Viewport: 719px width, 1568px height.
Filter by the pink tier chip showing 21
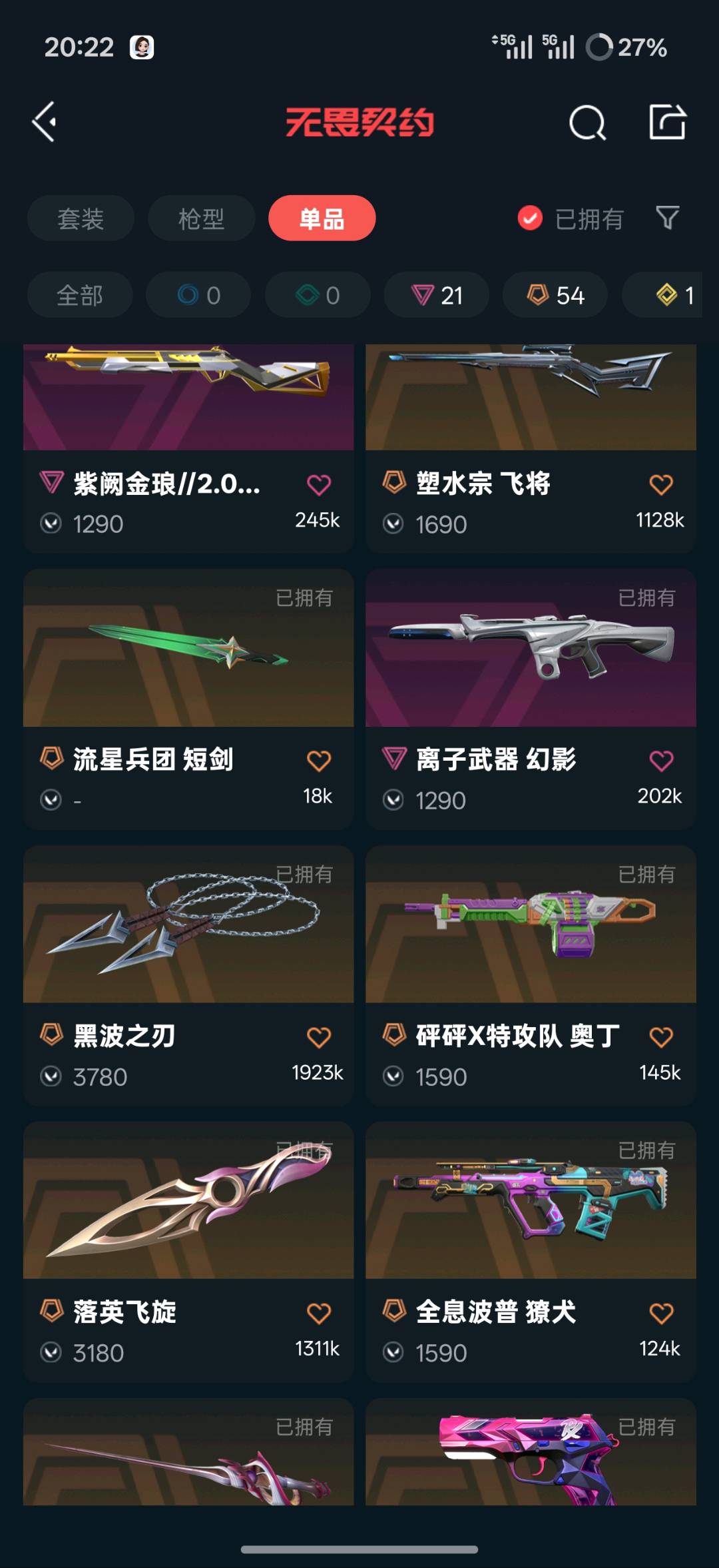click(x=437, y=295)
